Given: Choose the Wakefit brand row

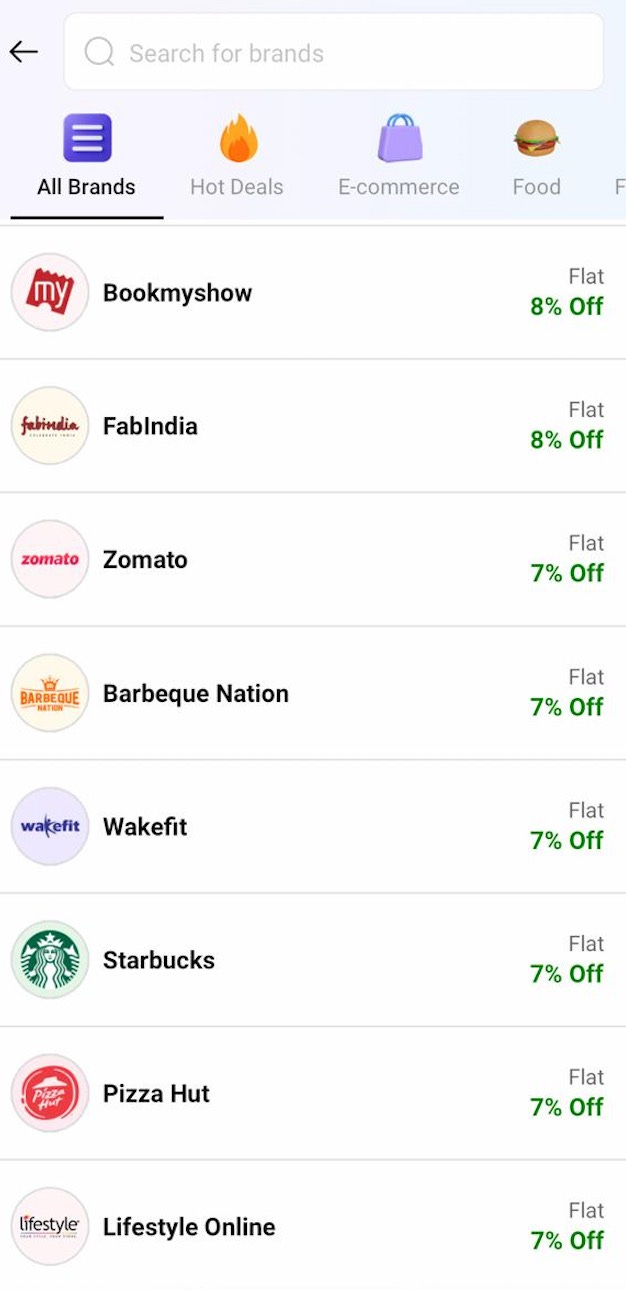Looking at the screenshot, I should [x=313, y=827].
